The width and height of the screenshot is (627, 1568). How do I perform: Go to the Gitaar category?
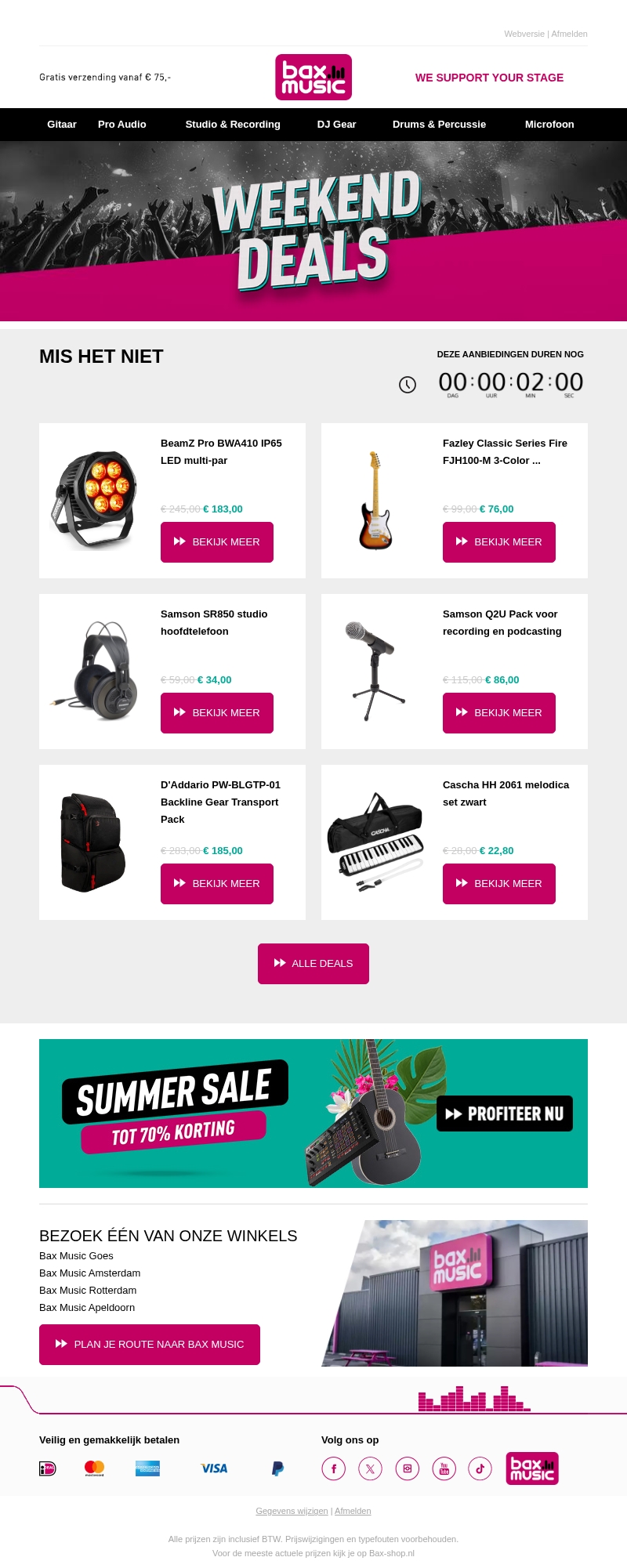coord(62,125)
